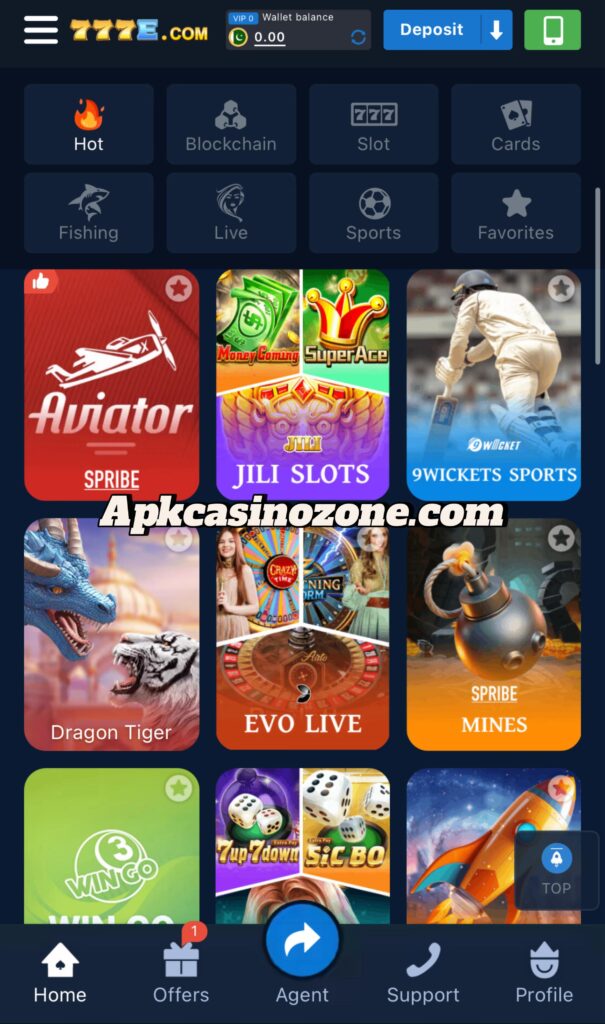The image size is (605, 1024).
Task: Switch to the Slot category
Action: 373,125
